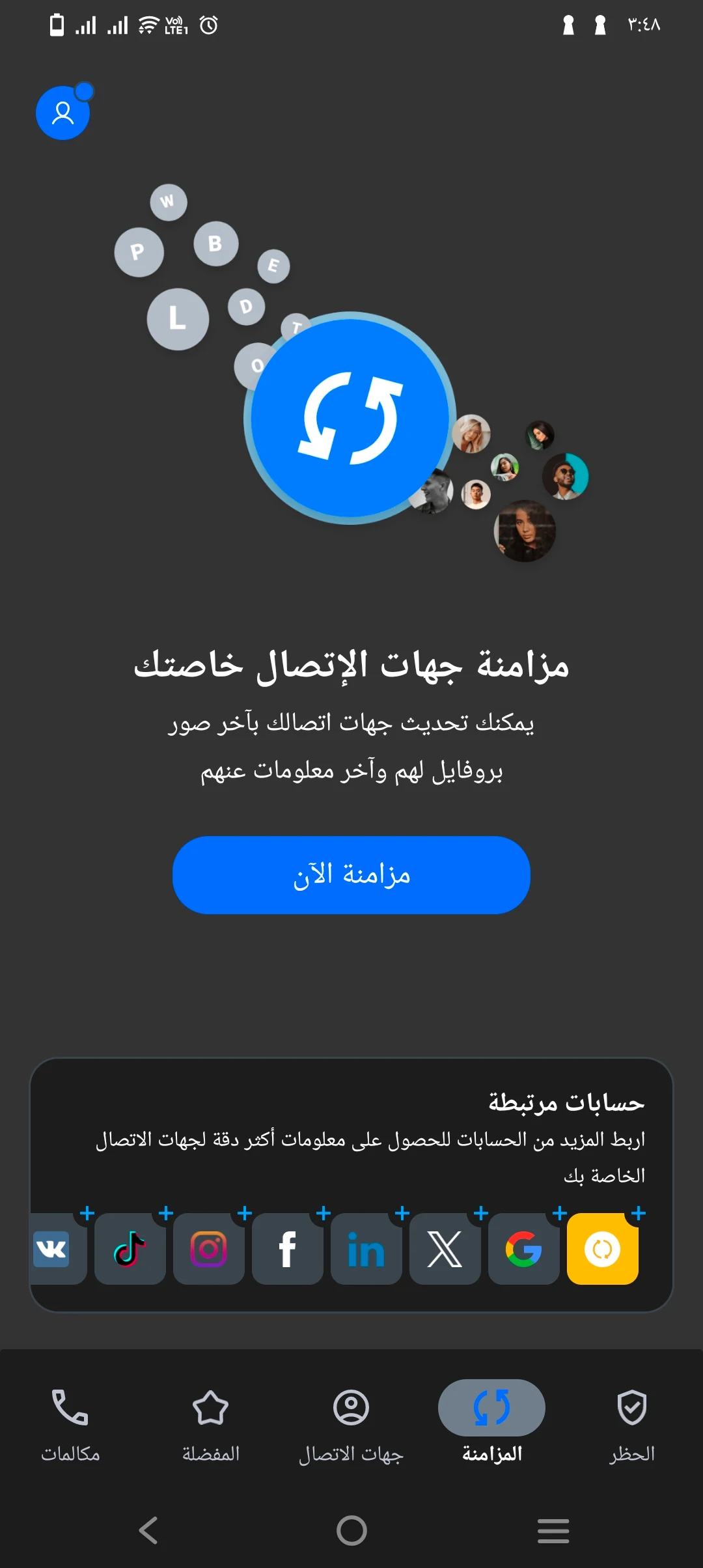Switch to the مكالمات calls tab
The image size is (703, 1568).
click(70, 1424)
